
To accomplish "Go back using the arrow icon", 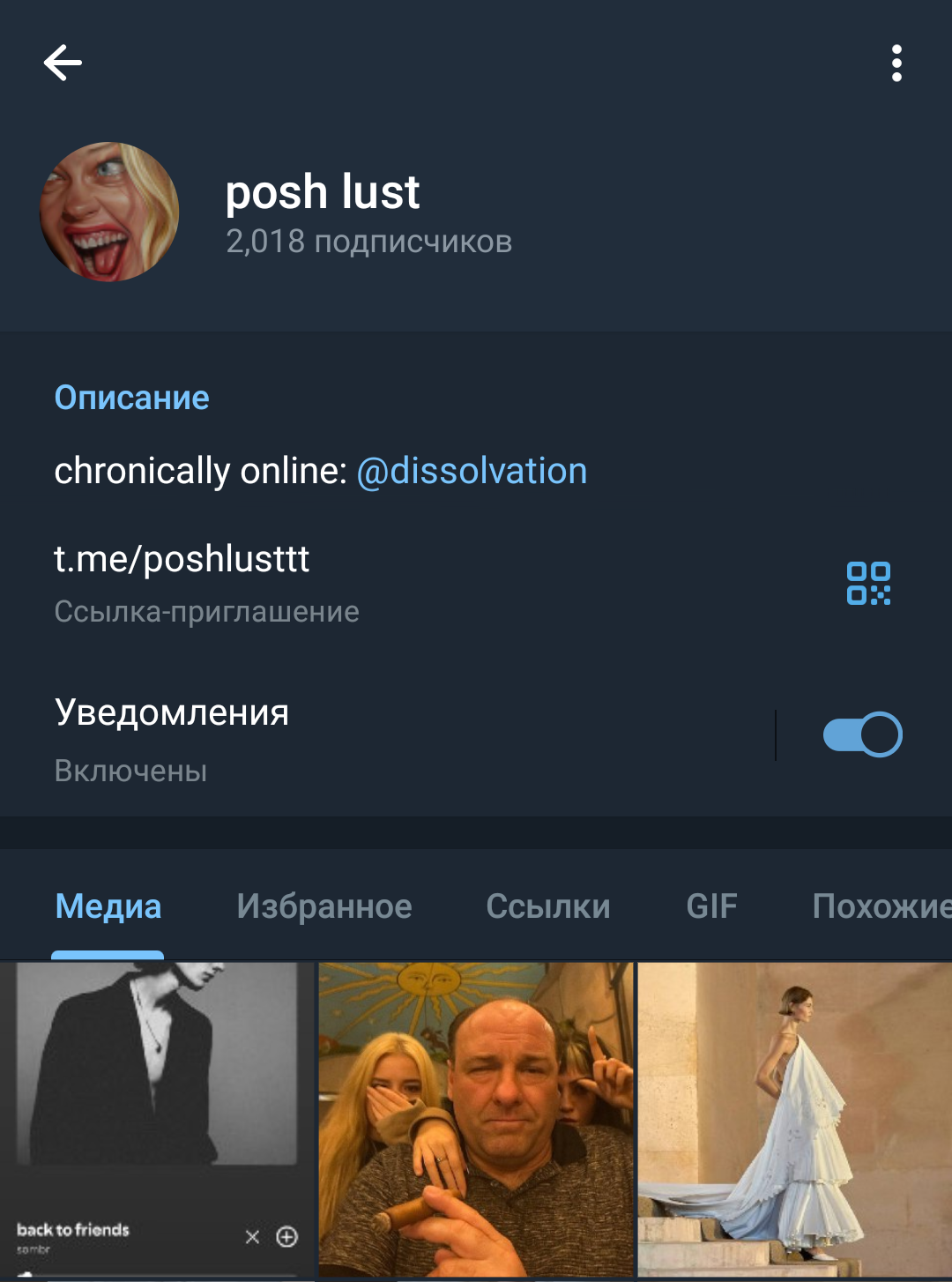I will [x=63, y=63].
